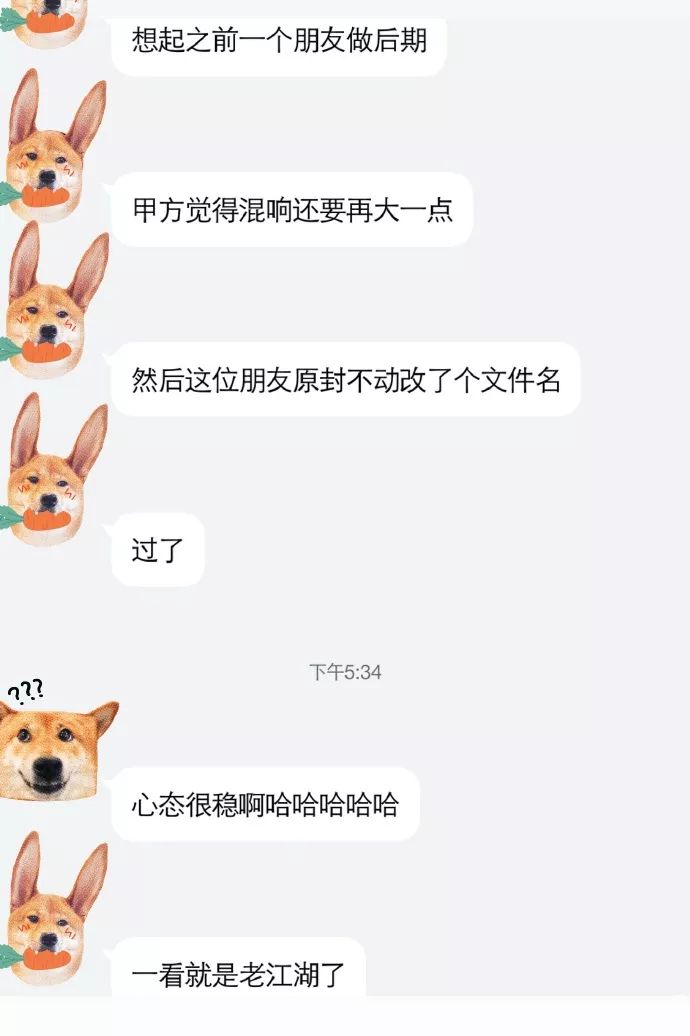Open the question-mark doge avatar beside "心态很稳啊哈哈哈哈哈"
The width and height of the screenshot is (690, 1036).
[55, 745]
